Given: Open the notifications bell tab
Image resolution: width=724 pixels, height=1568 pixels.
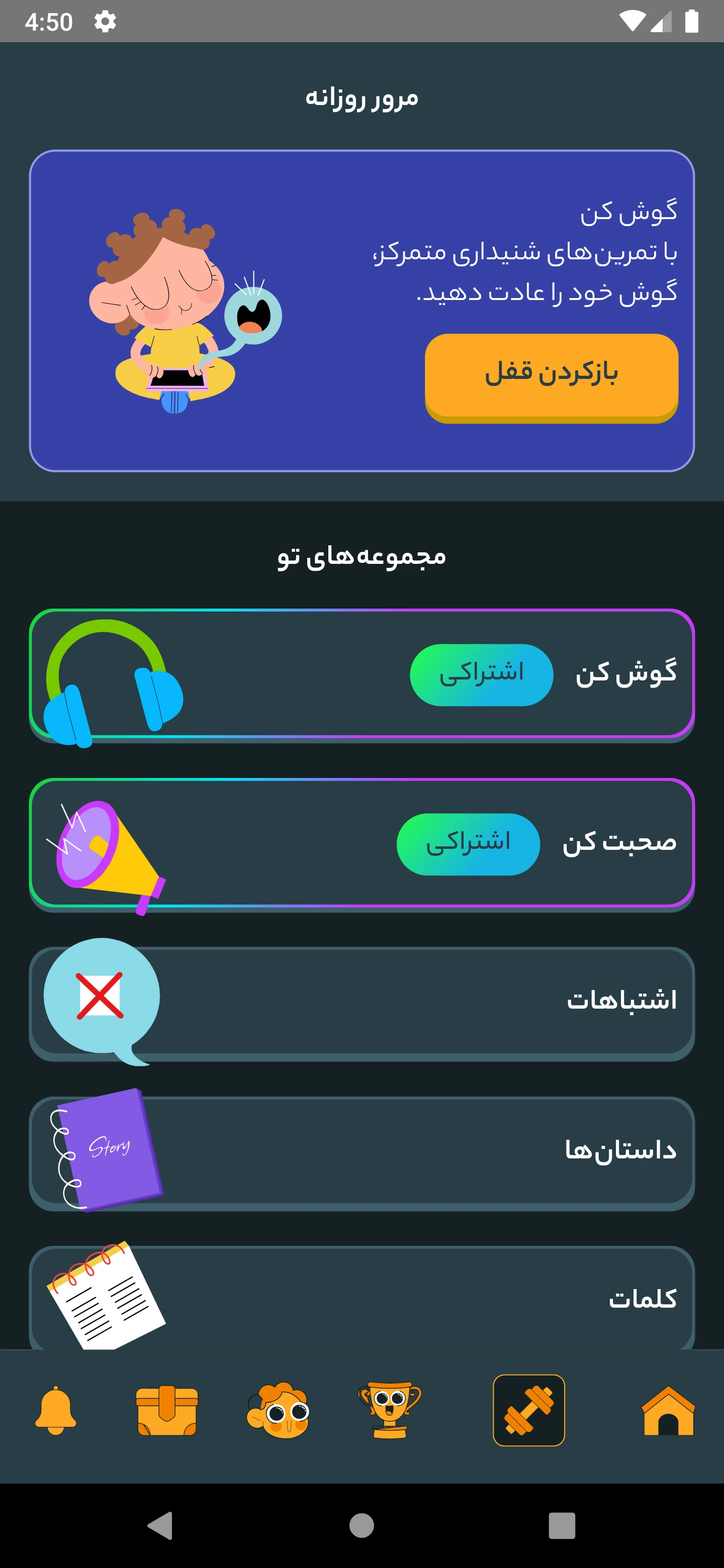Looking at the screenshot, I should tap(56, 1411).
